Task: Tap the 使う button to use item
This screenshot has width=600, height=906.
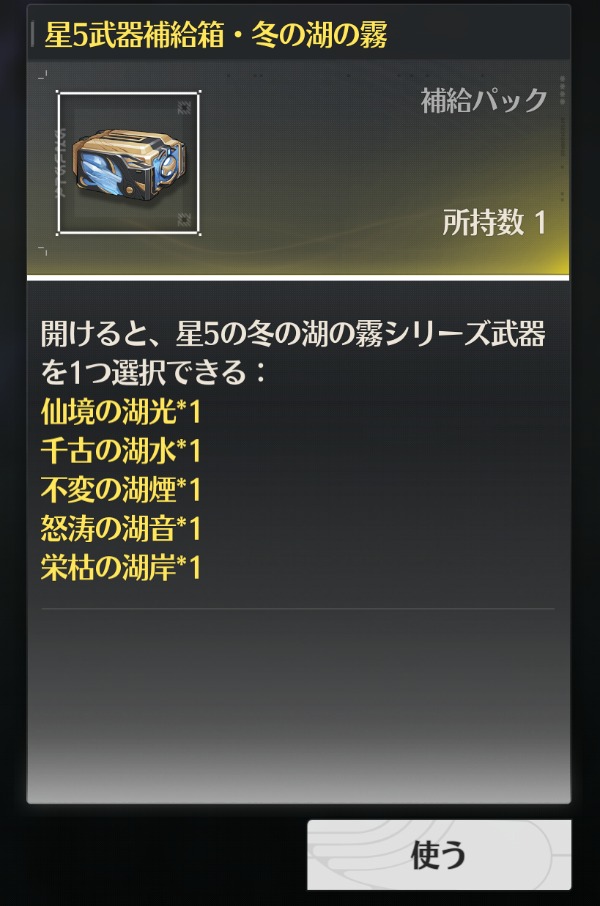Action: [x=438, y=855]
